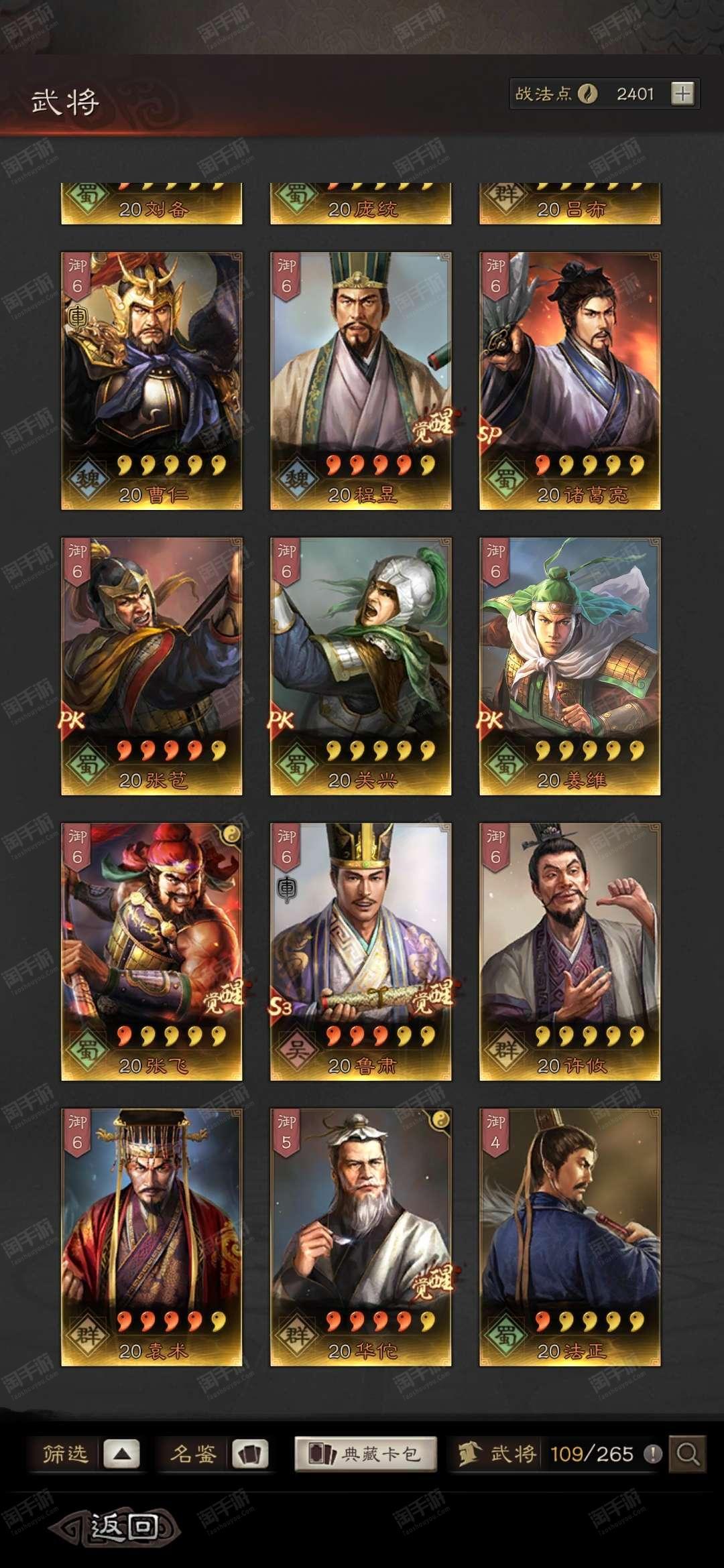Open the 程昱 general card
The image size is (724, 1568).
(361, 381)
